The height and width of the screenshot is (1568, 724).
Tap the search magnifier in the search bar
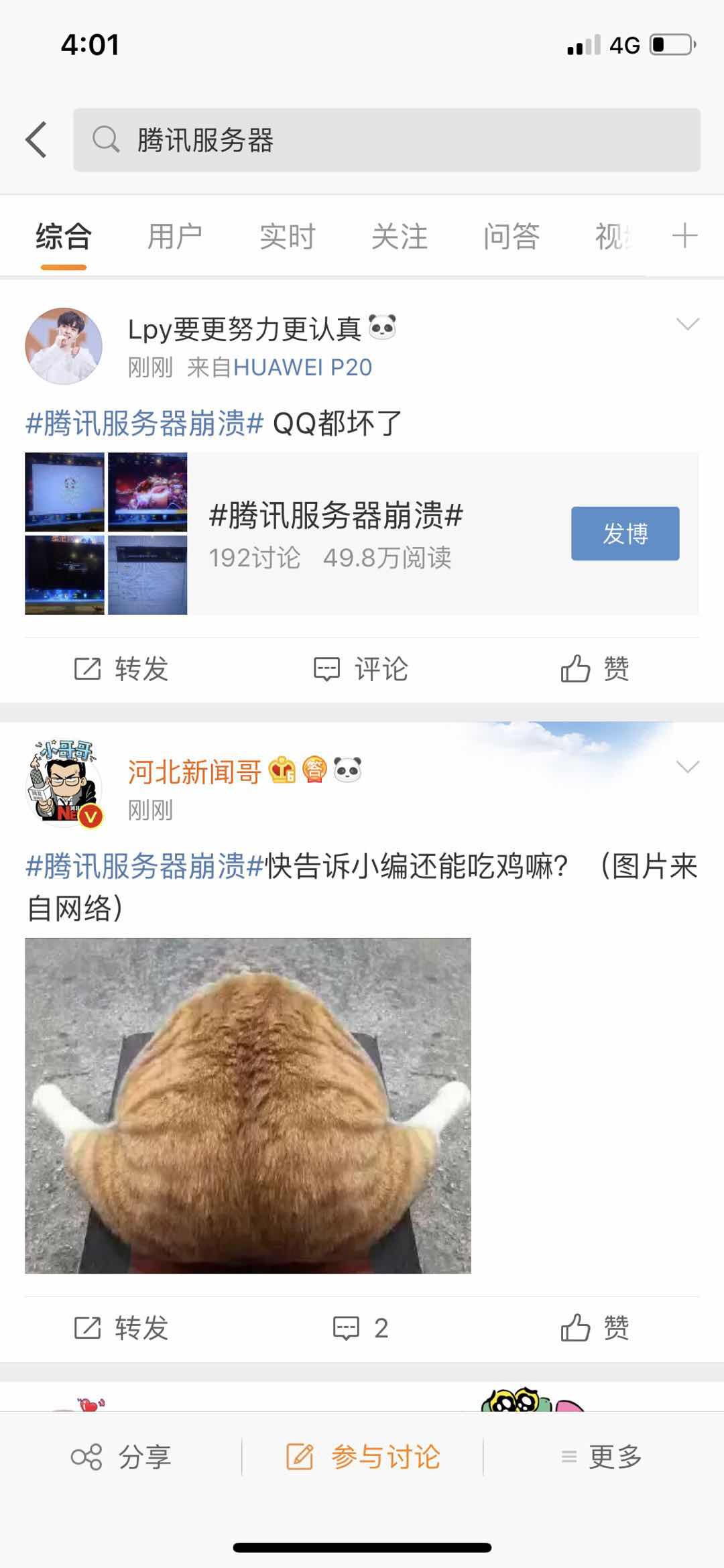[106, 139]
